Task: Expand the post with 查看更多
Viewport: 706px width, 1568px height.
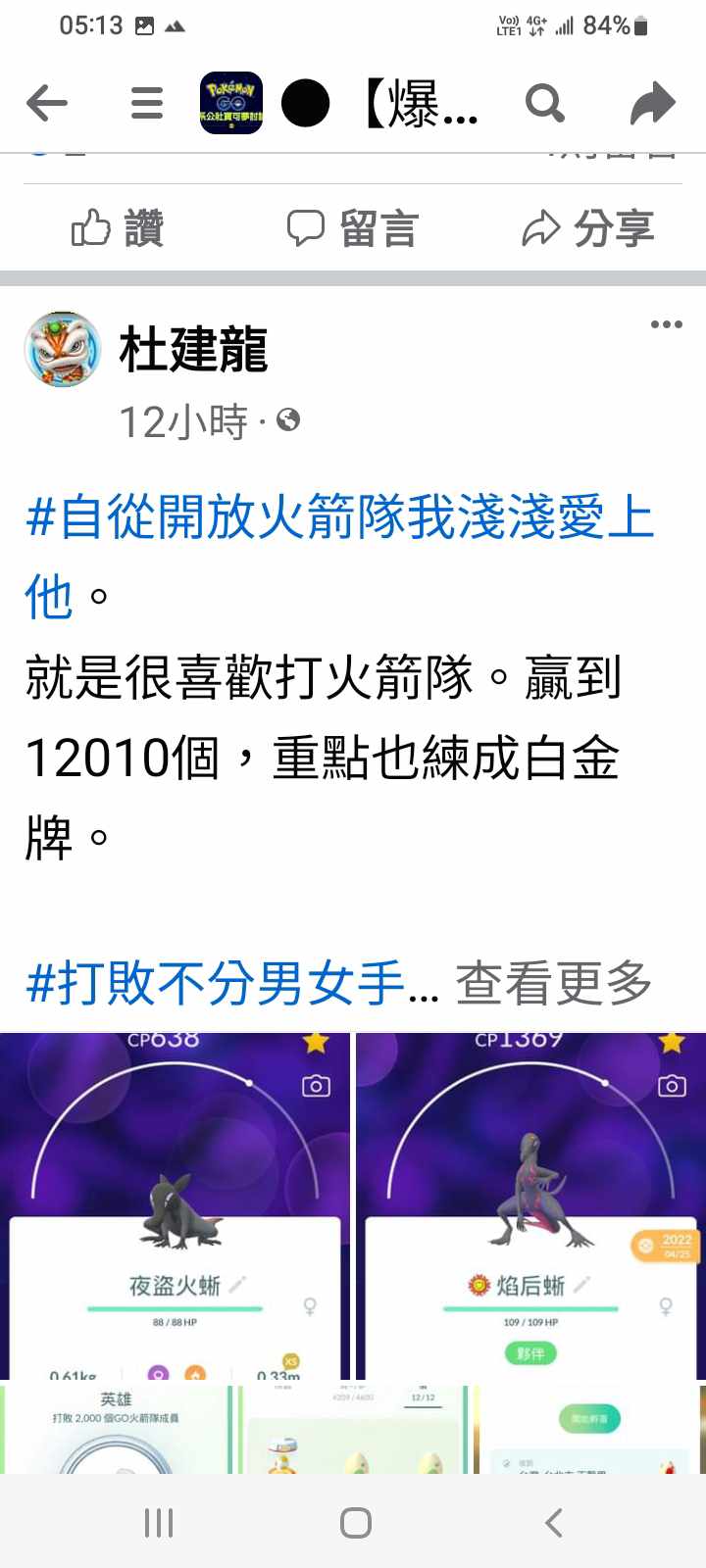Action: tap(554, 983)
